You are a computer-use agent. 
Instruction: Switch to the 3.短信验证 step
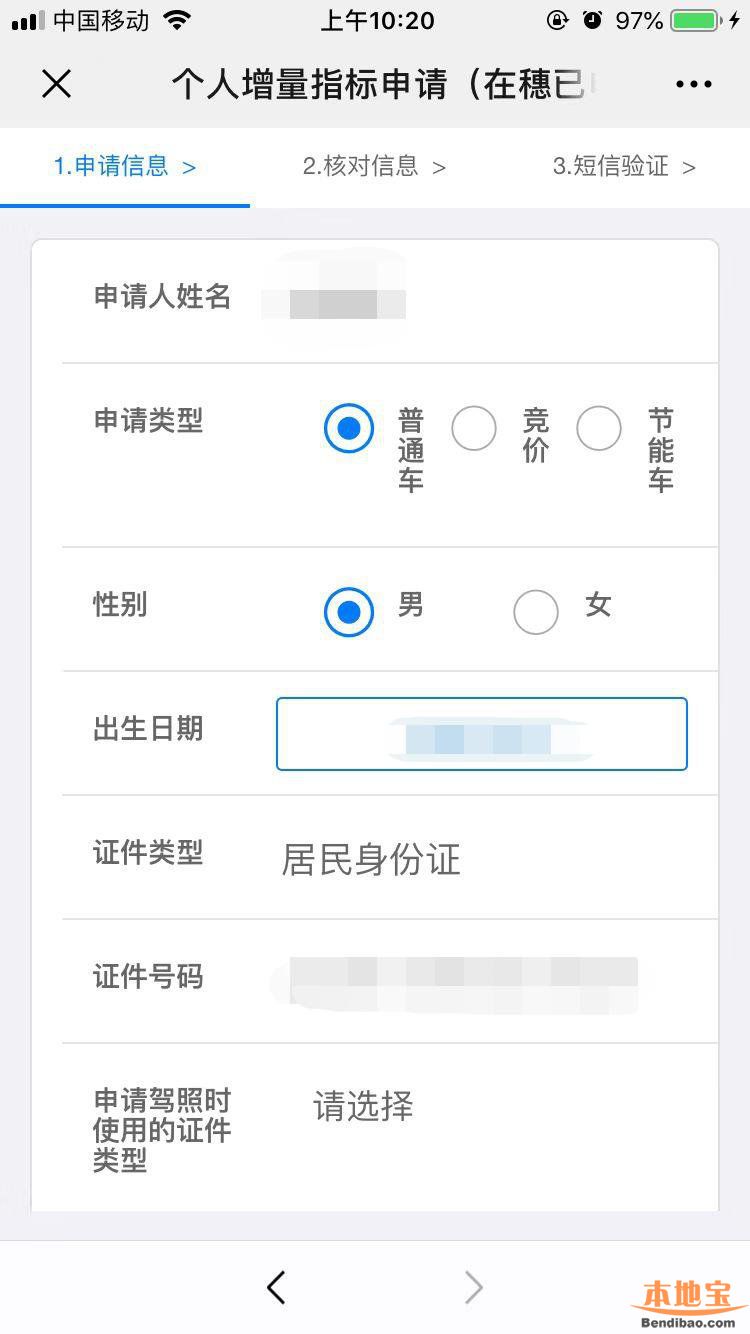tap(623, 167)
